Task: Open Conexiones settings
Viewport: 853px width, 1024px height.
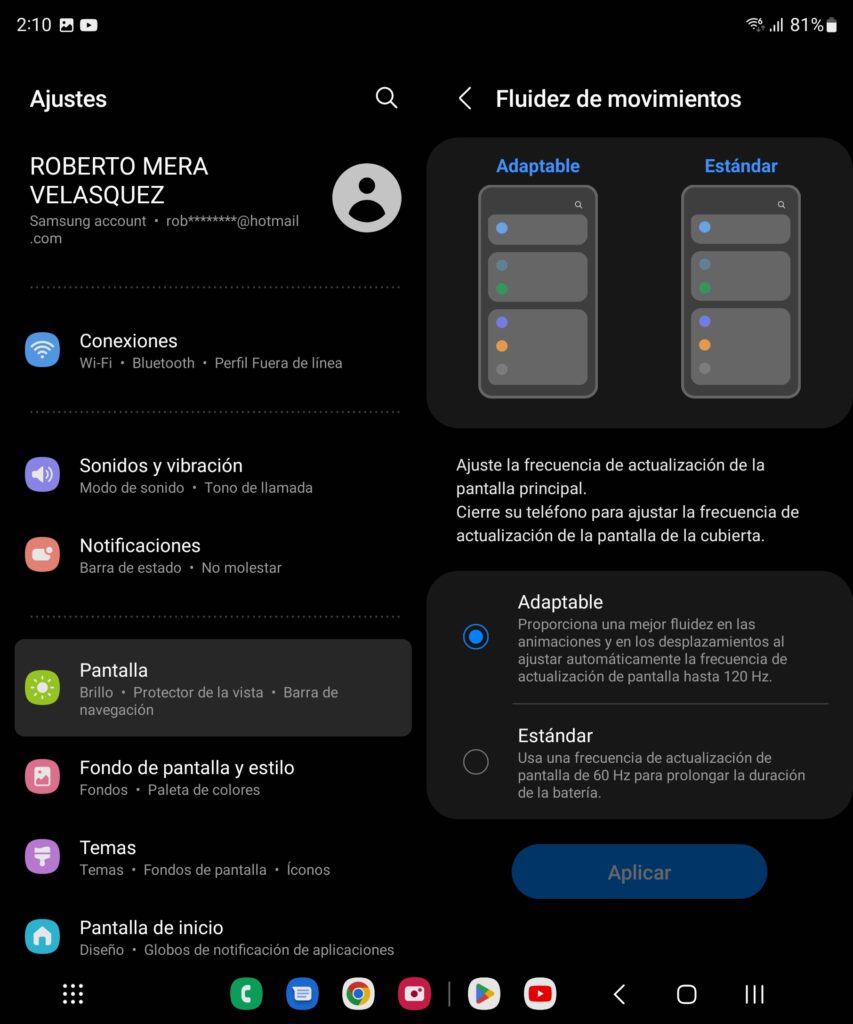Action: pyautogui.click(x=213, y=350)
